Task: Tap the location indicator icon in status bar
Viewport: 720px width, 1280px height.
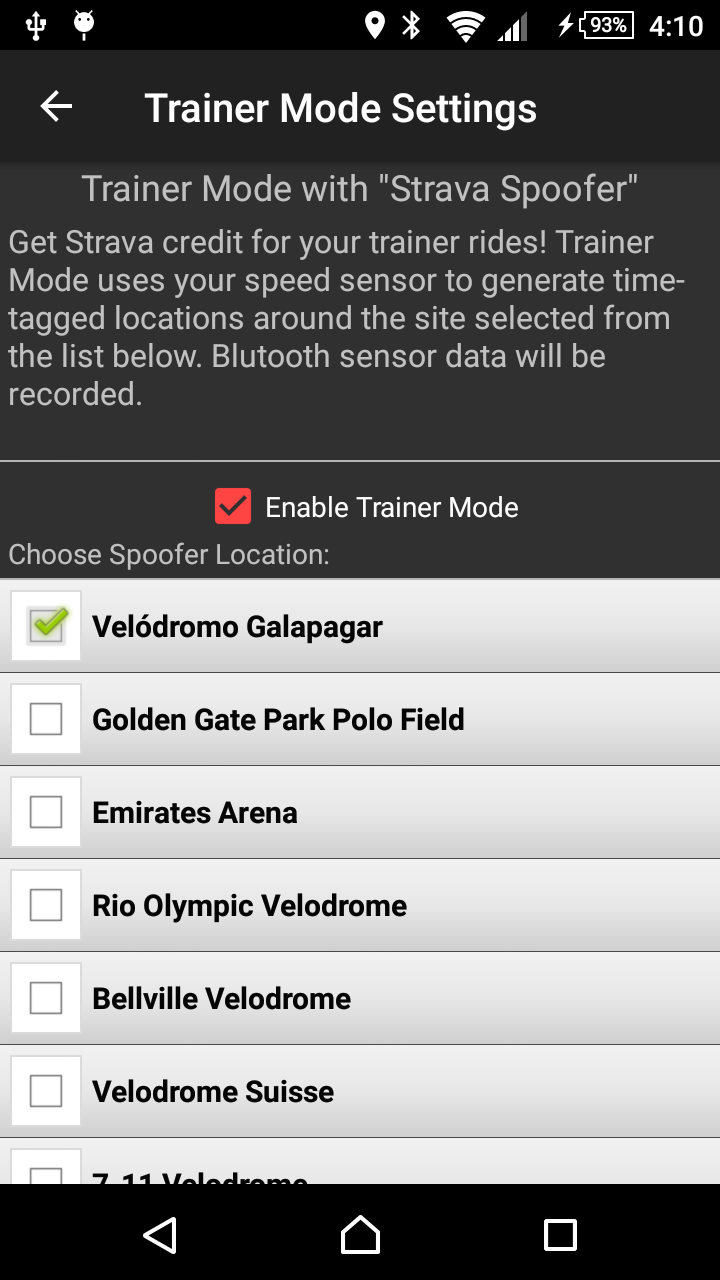Action: tap(374, 25)
